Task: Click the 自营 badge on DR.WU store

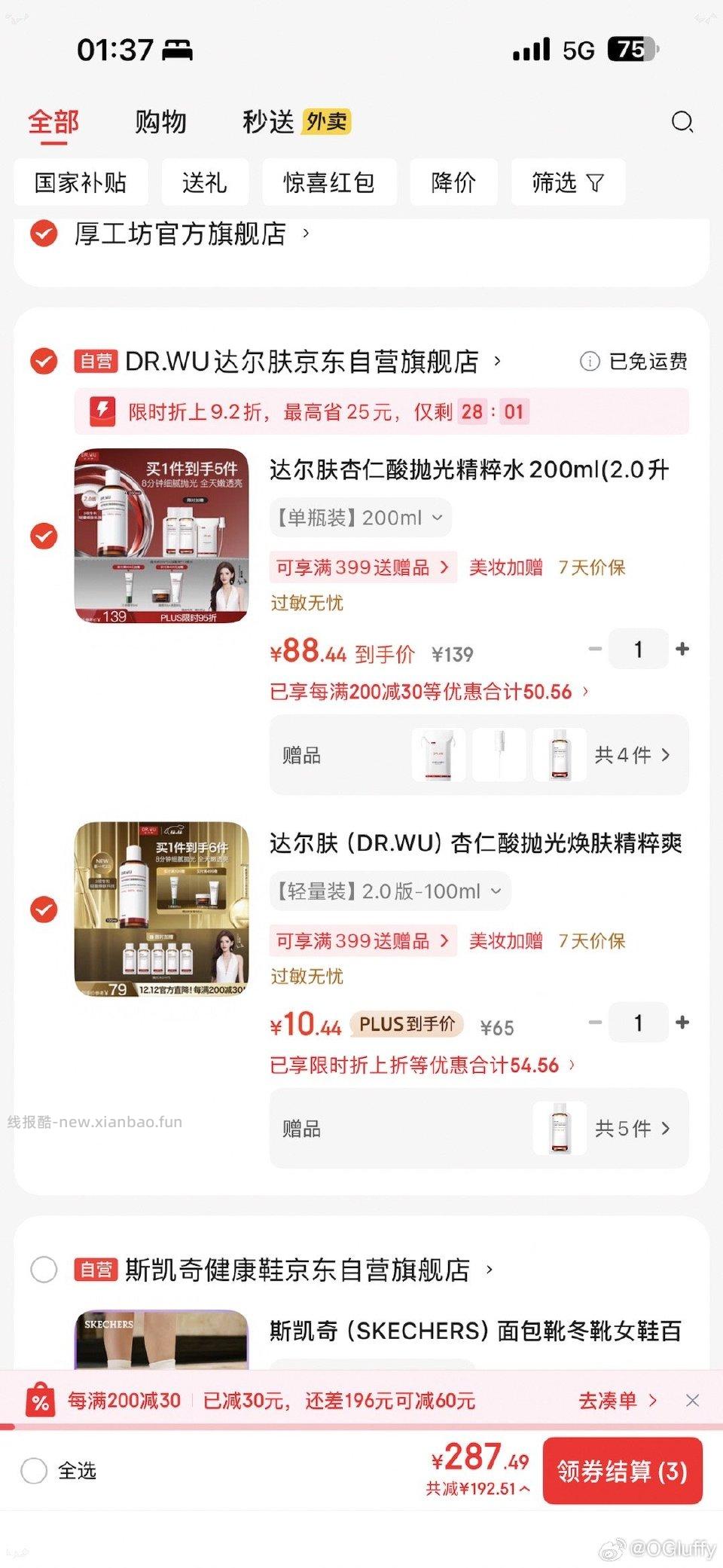Action: (x=96, y=361)
